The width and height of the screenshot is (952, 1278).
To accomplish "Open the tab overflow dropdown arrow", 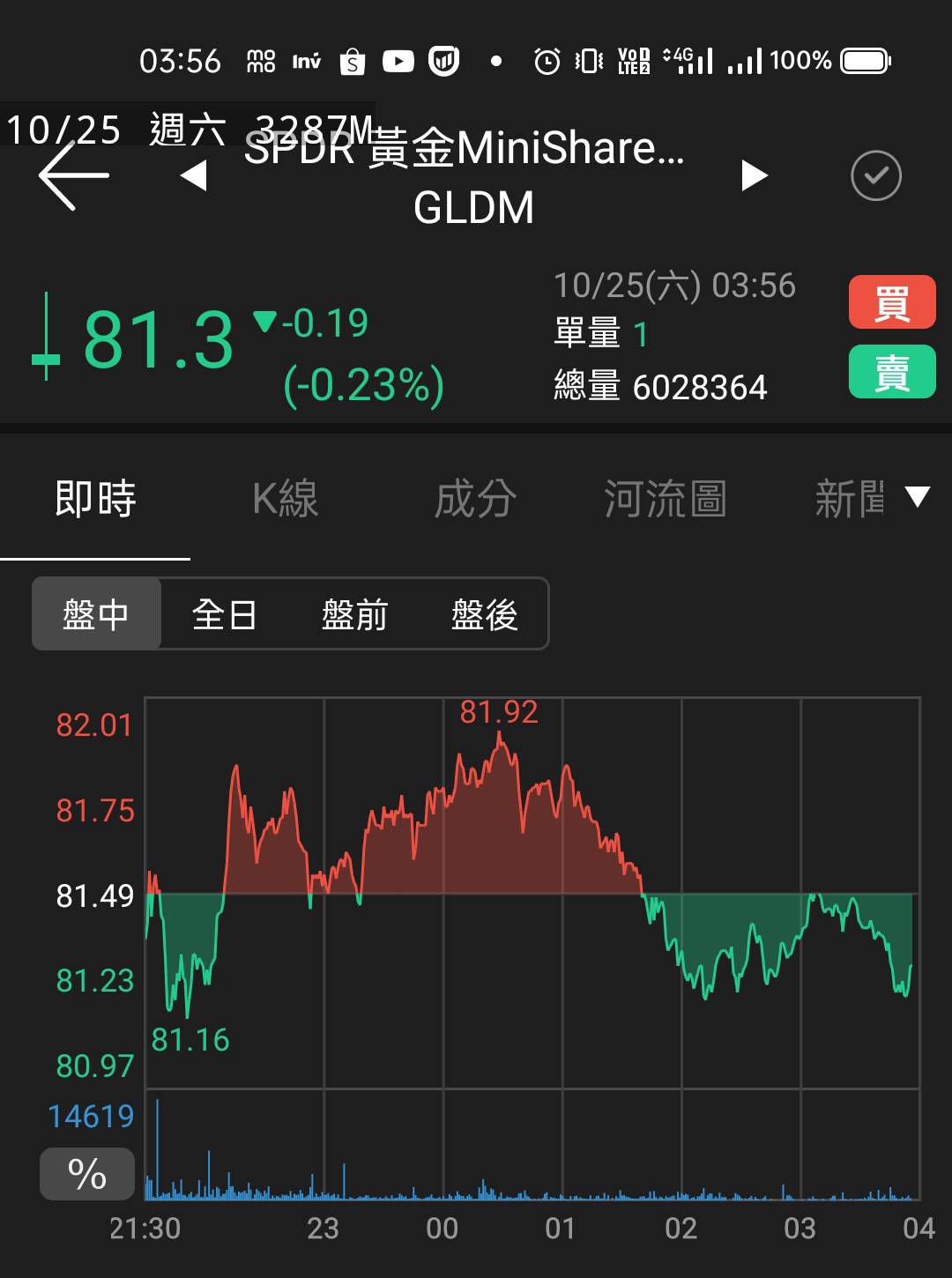I will coord(917,496).
